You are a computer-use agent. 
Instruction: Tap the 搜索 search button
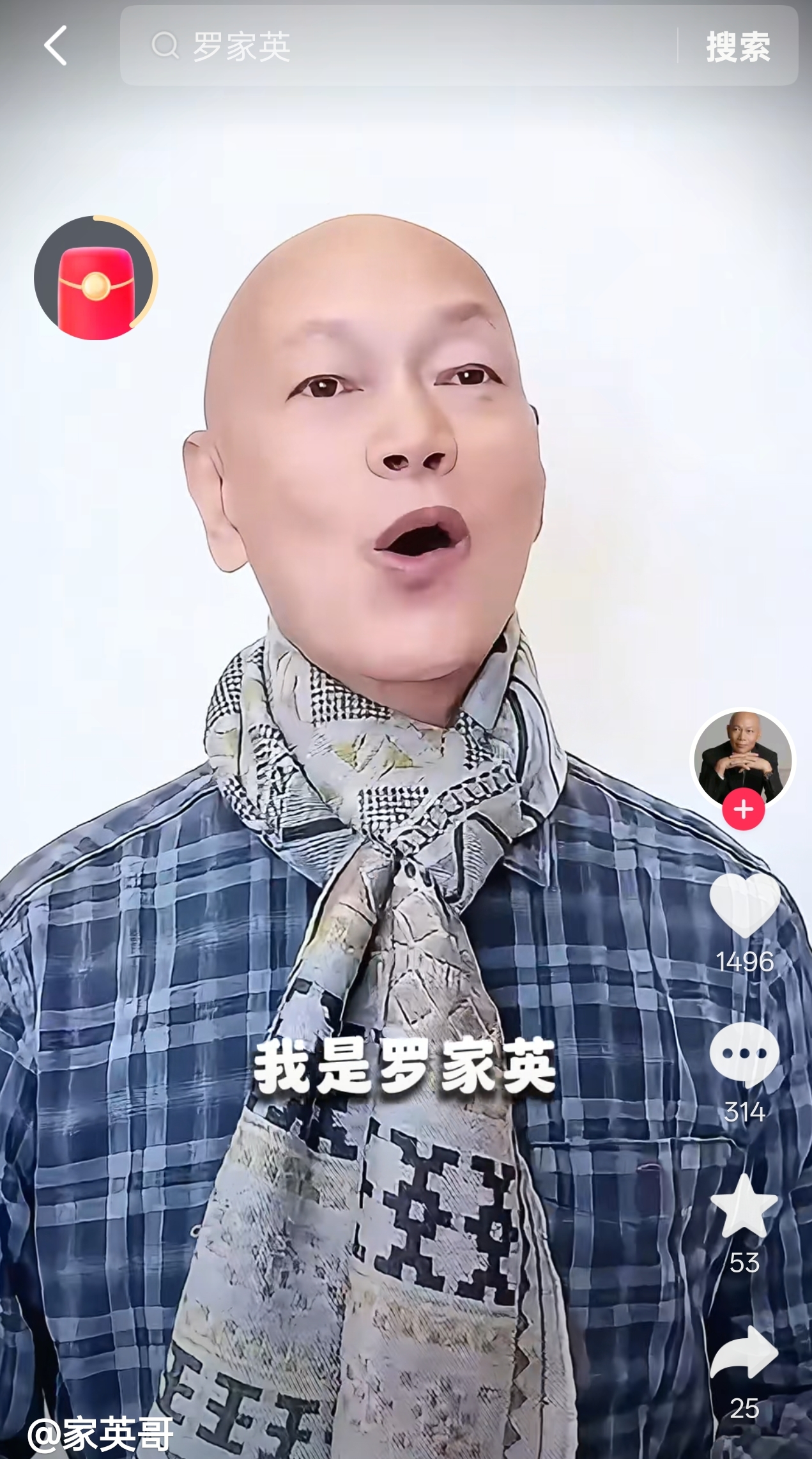[738, 47]
